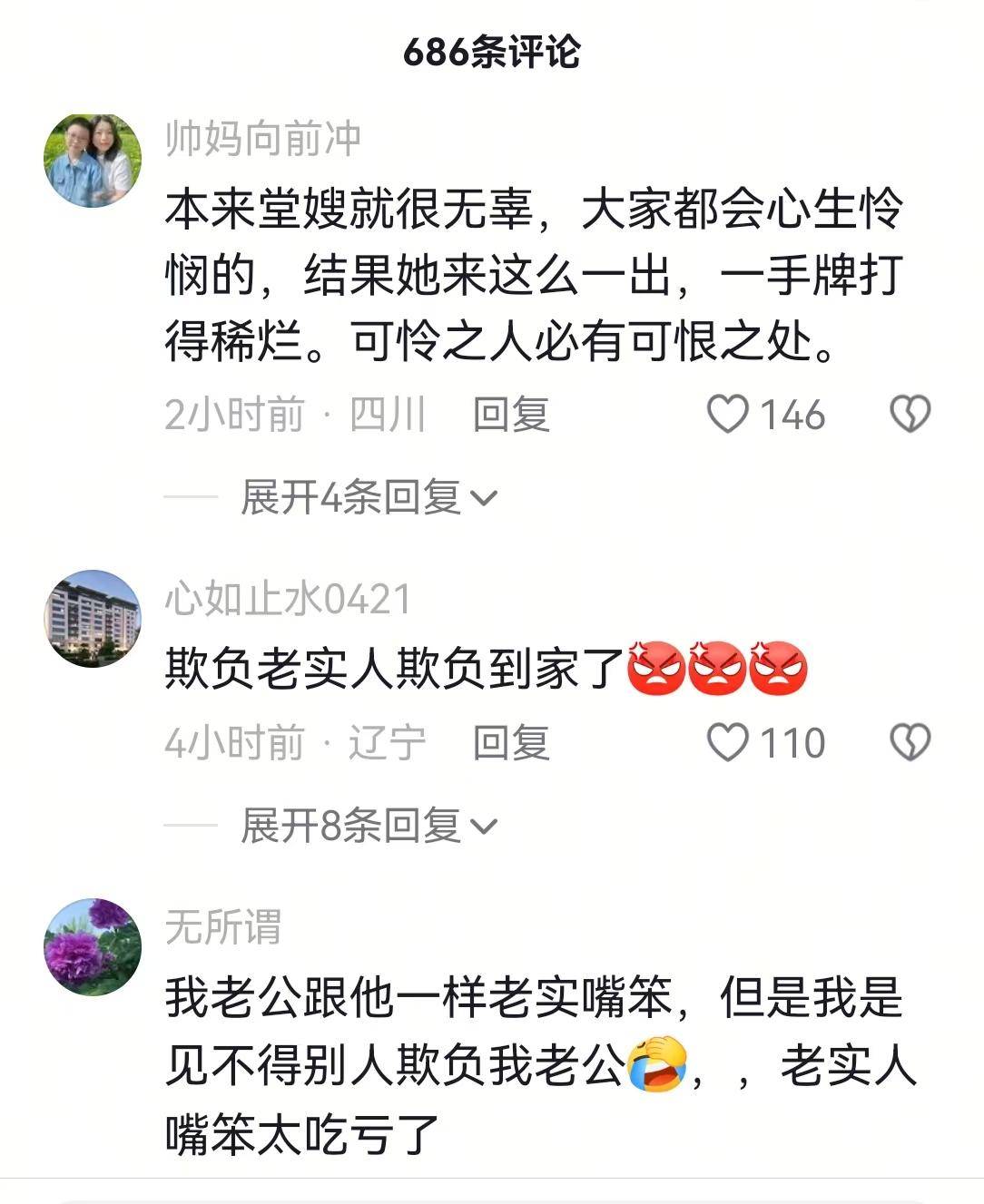
Task: Open 帅妈向前冲's profile avatar
Action: click(93, 161)
